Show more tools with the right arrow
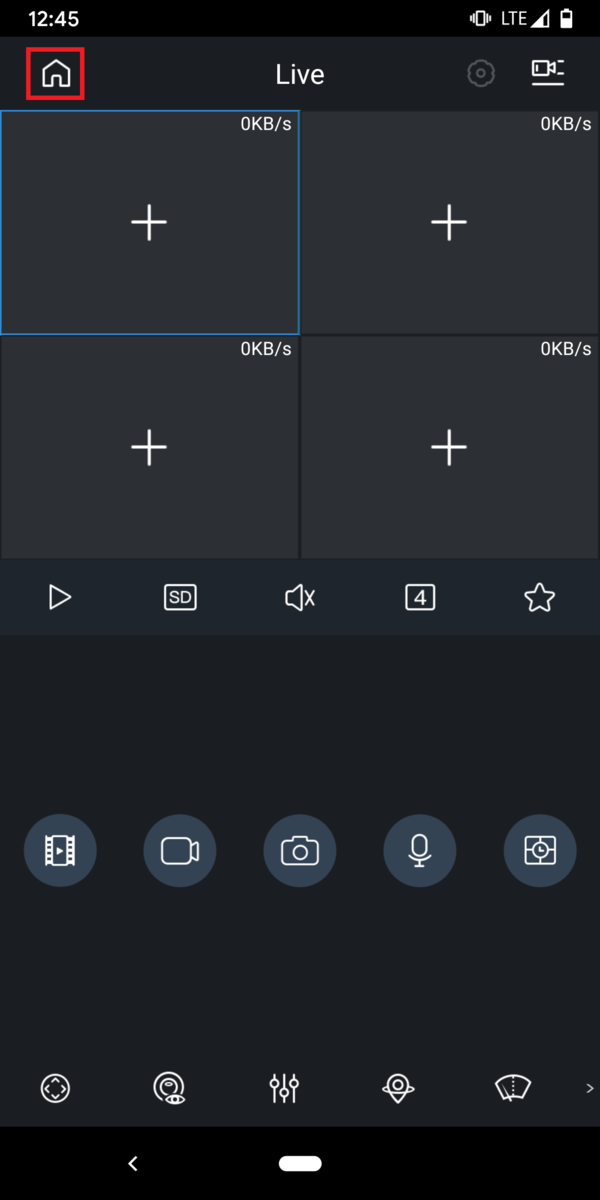The image size is (600, 1200). [x=589, y=1088]
